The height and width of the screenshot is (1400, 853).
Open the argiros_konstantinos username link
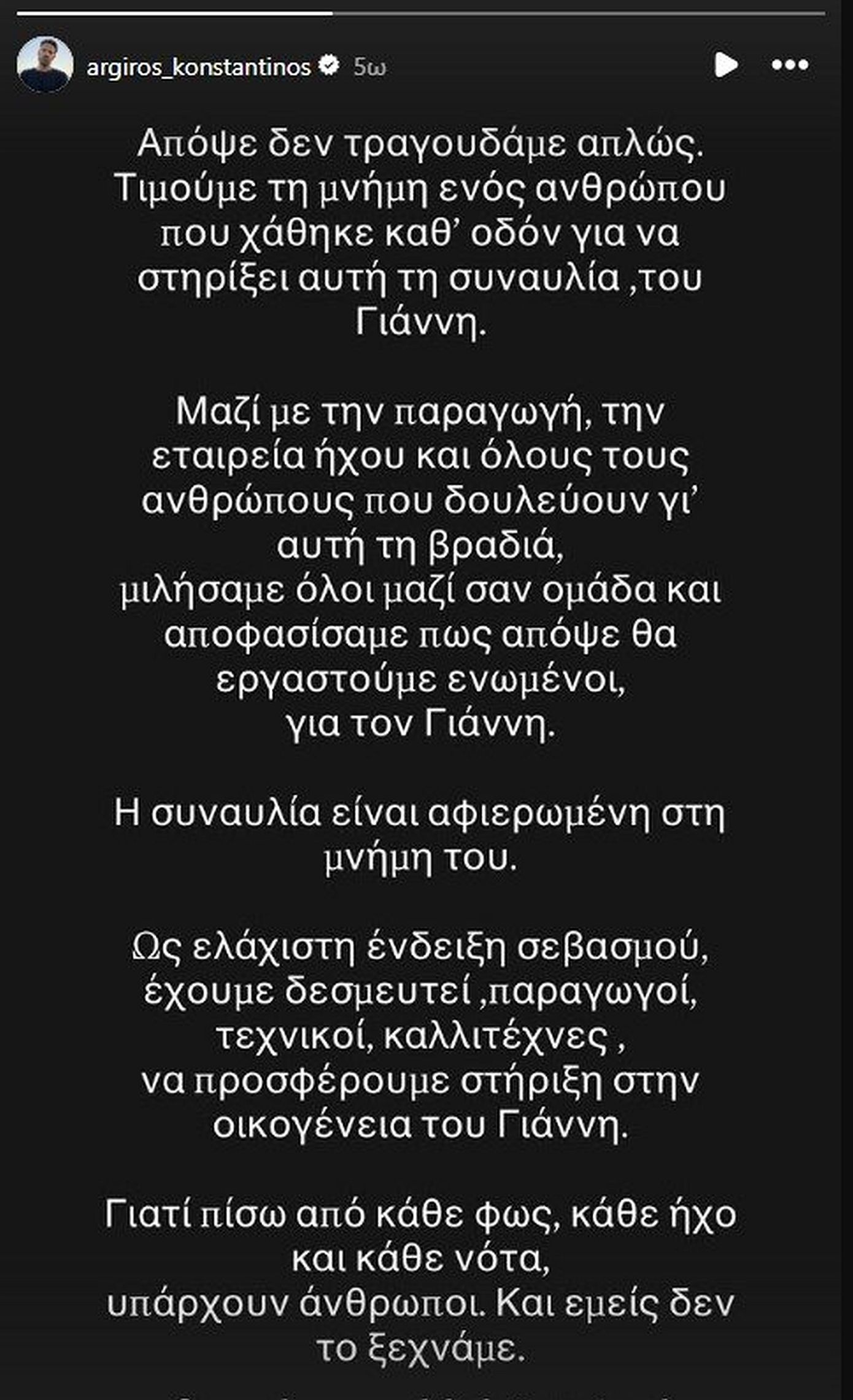tap(198, 67)
